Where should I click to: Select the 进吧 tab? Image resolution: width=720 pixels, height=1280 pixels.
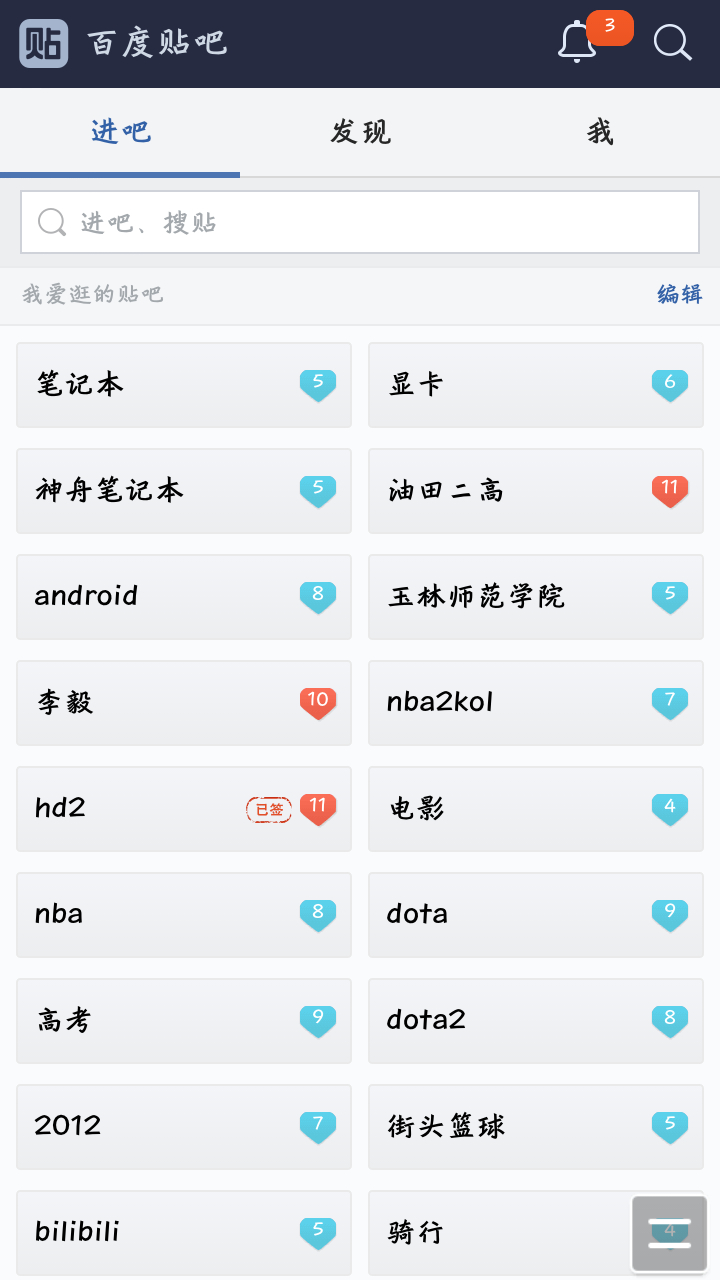(120, 132)
